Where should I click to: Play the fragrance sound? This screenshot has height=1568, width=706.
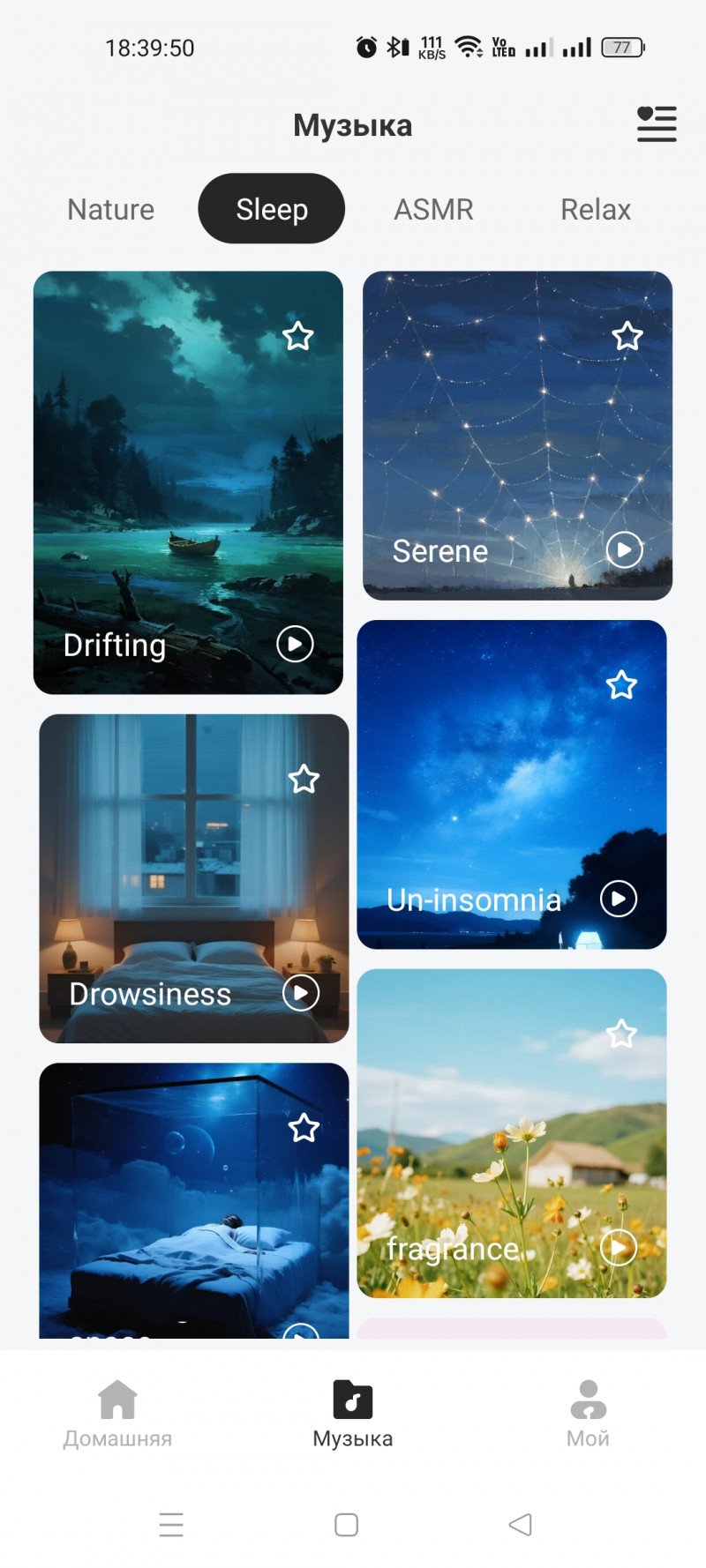(618, 1248)
